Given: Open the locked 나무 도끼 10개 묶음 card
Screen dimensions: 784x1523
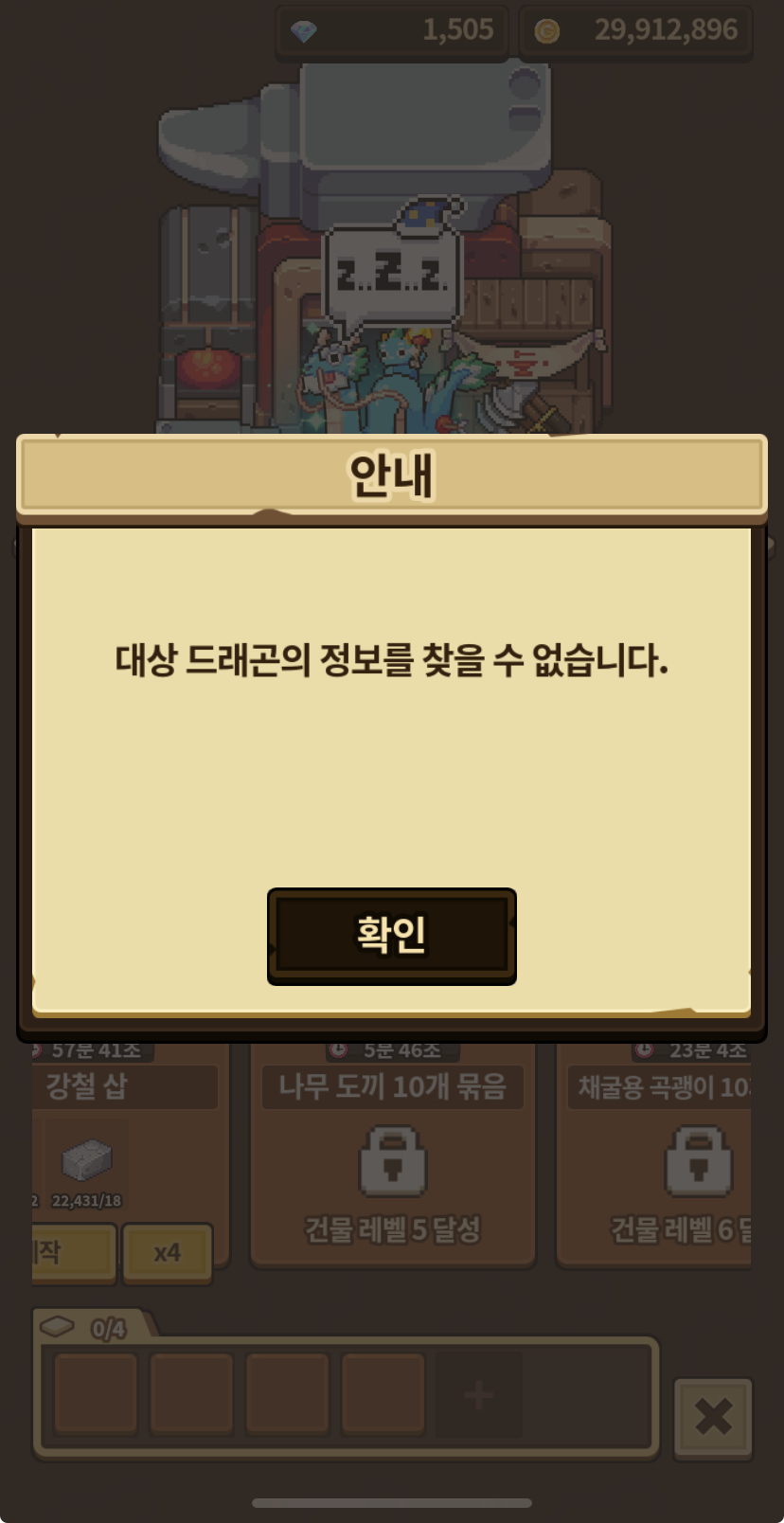Looking at the screenshot, I should (x=392, y=1154).
